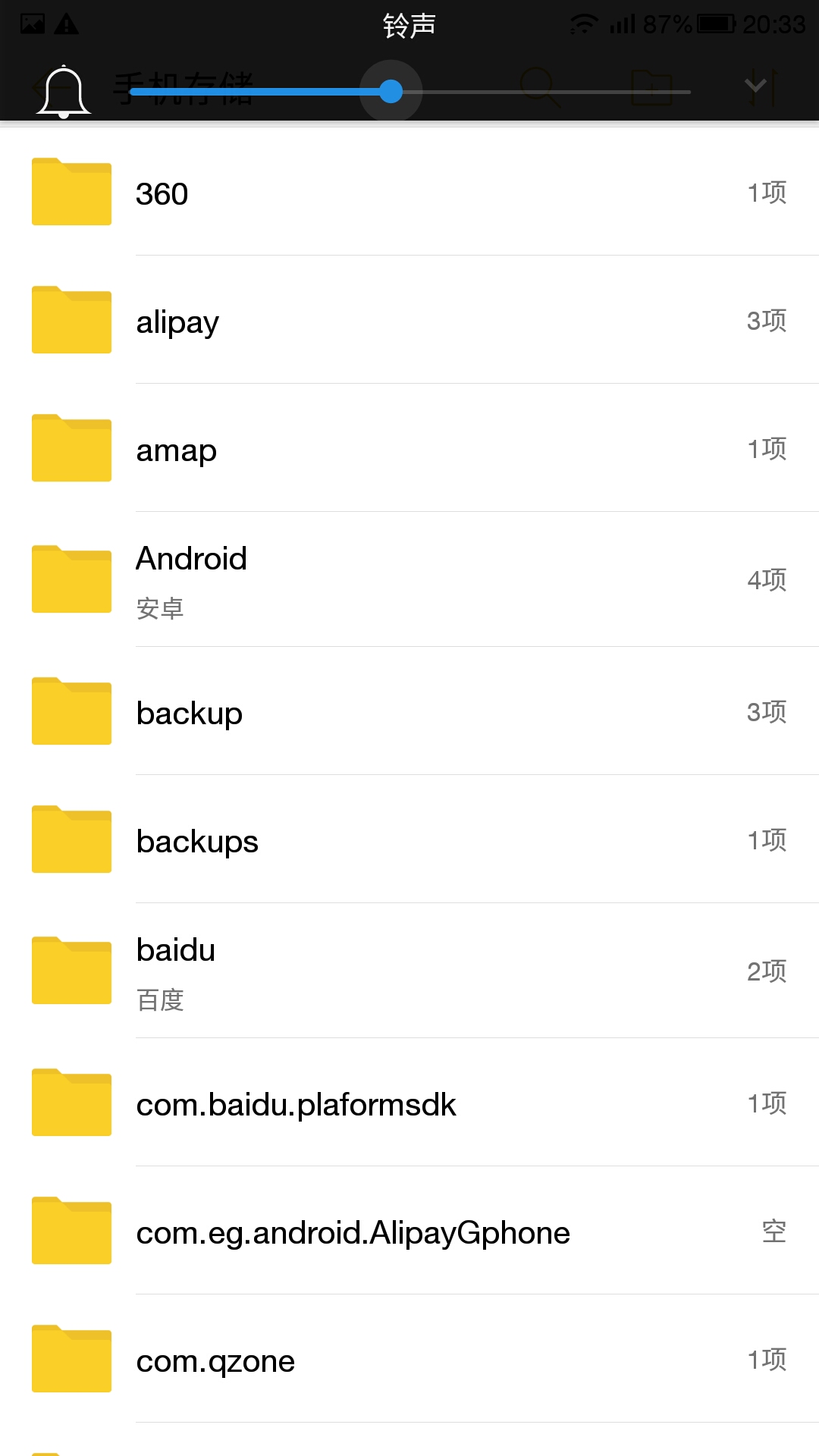Tap the ringtone bell icon
Image resolution: width=819 pixels, height=1456 pixels.
click(x=64, y=92)
